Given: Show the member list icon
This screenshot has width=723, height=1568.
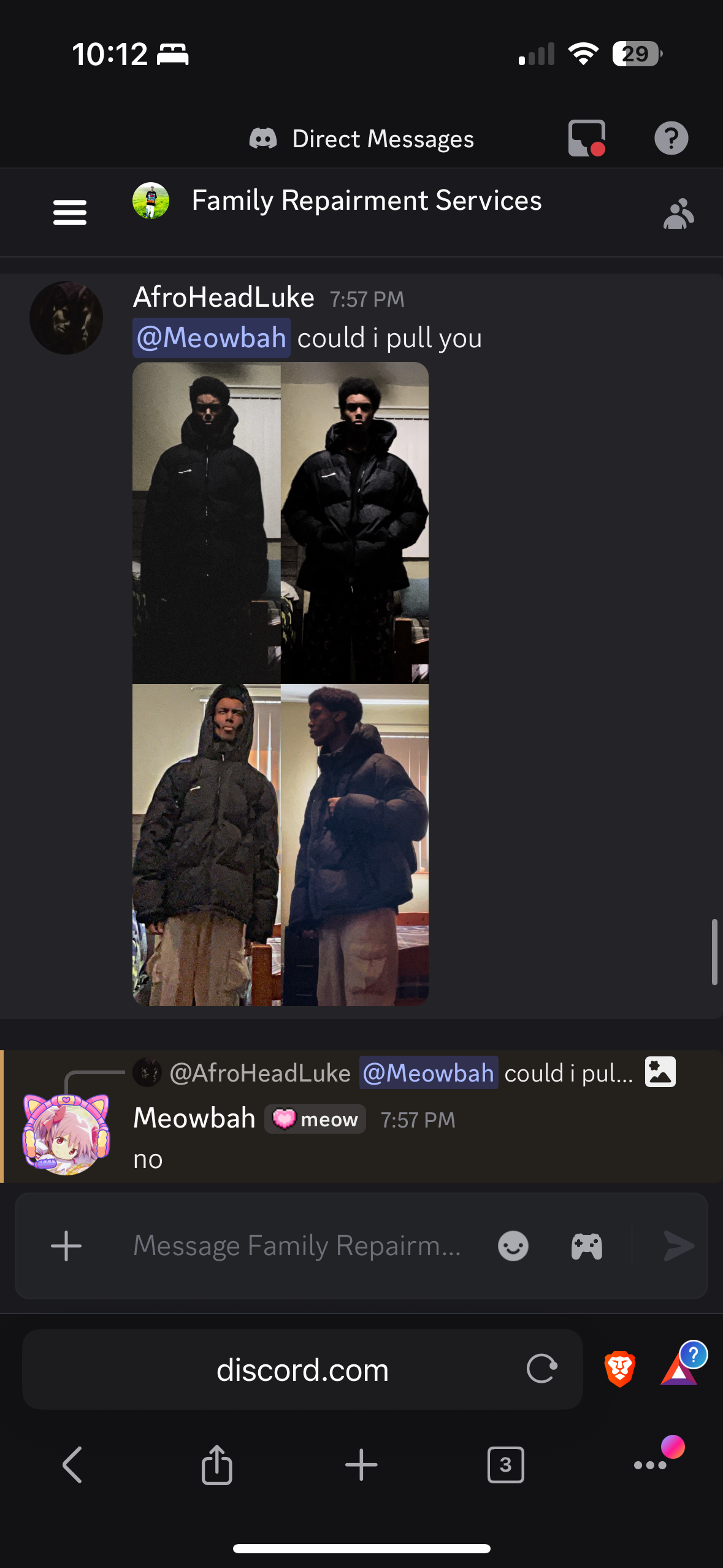Looking at the screenshot, I should coord(678,214).
